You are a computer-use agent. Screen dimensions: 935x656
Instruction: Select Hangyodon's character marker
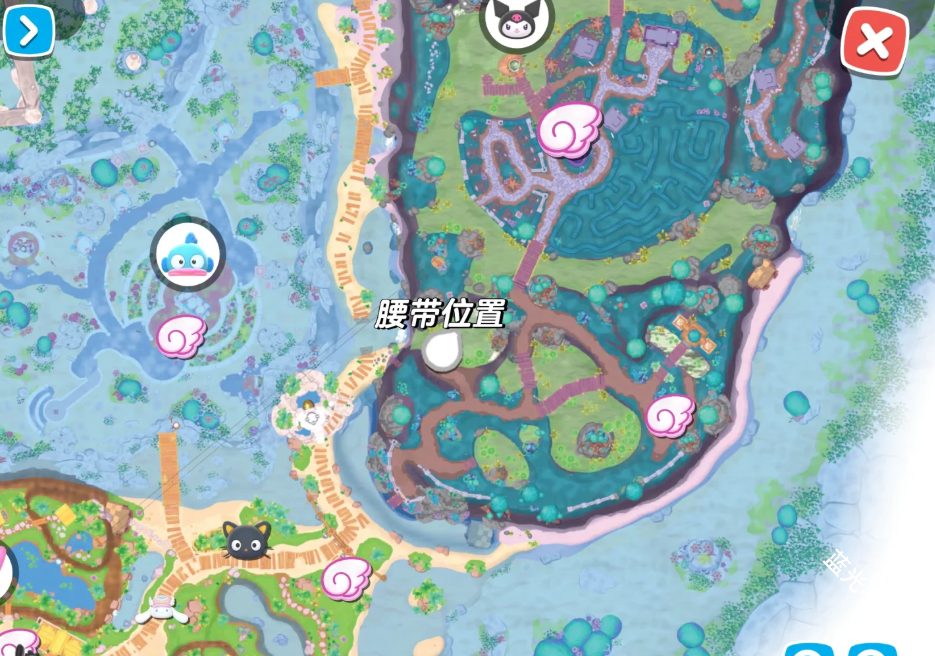tap(188, 255)
